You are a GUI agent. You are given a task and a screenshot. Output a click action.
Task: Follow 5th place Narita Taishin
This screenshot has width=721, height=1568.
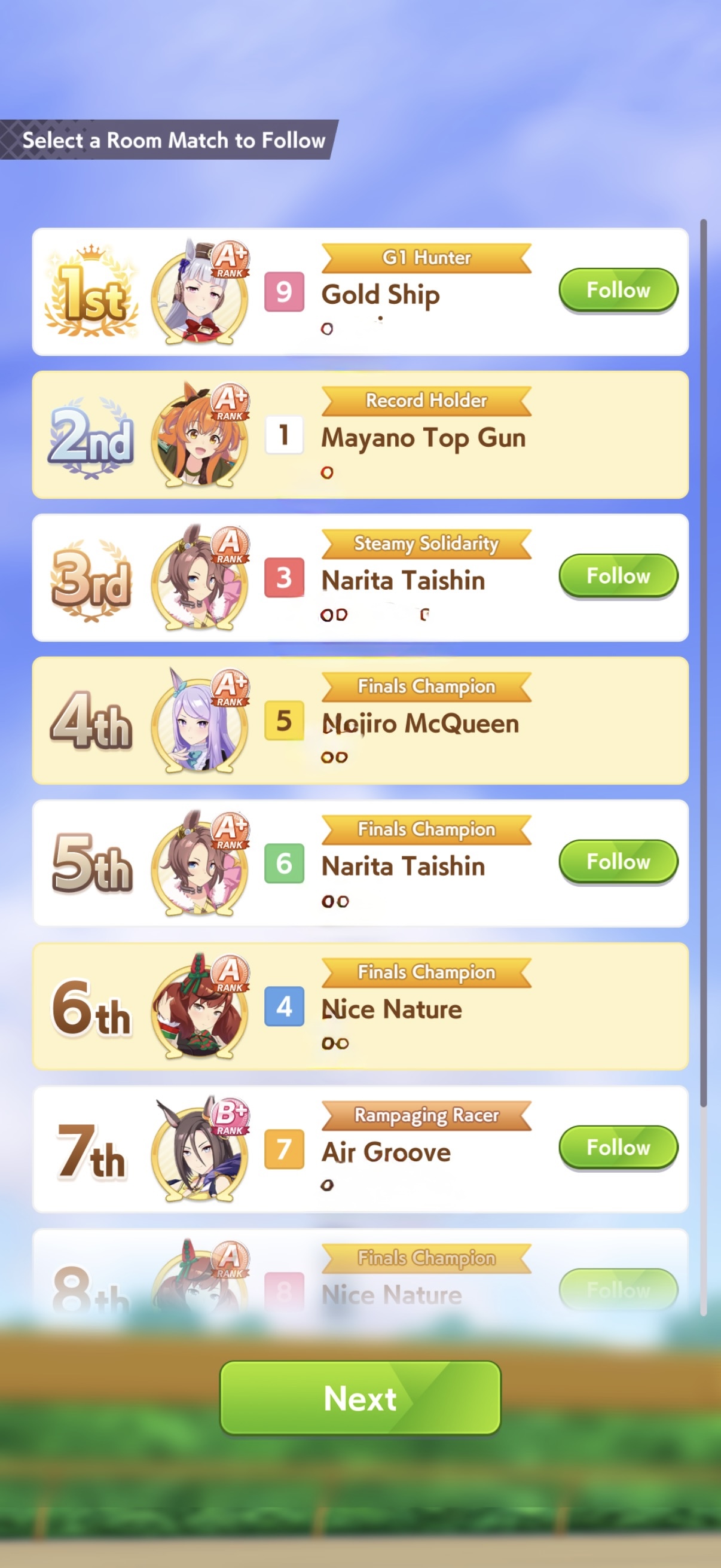click(x=618, y=861)
